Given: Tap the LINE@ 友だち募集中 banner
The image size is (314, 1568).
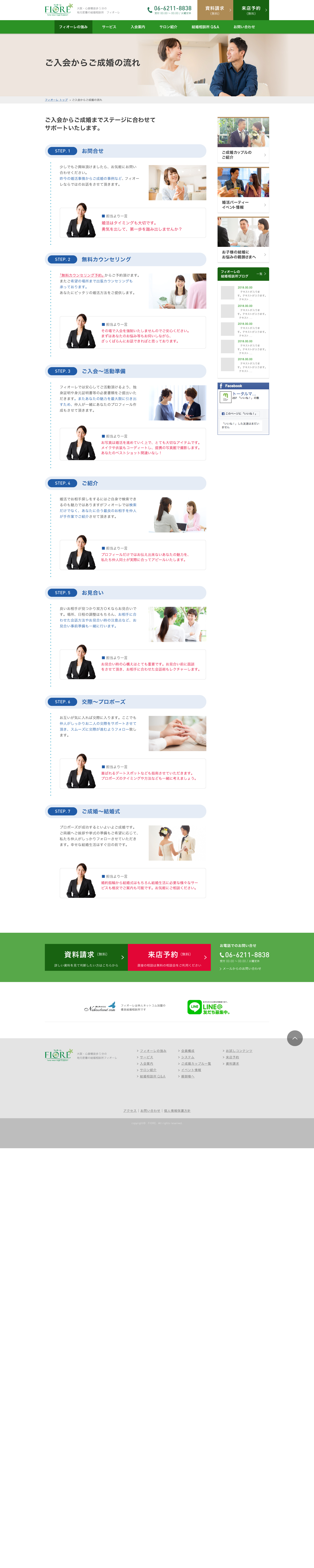Looking at the screenshot, I should (209, 1007).
